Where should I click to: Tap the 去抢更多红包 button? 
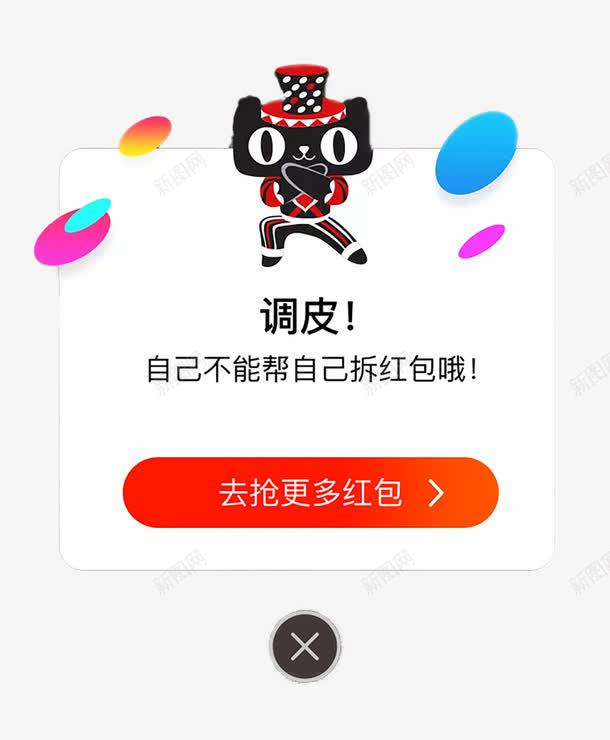310,492
